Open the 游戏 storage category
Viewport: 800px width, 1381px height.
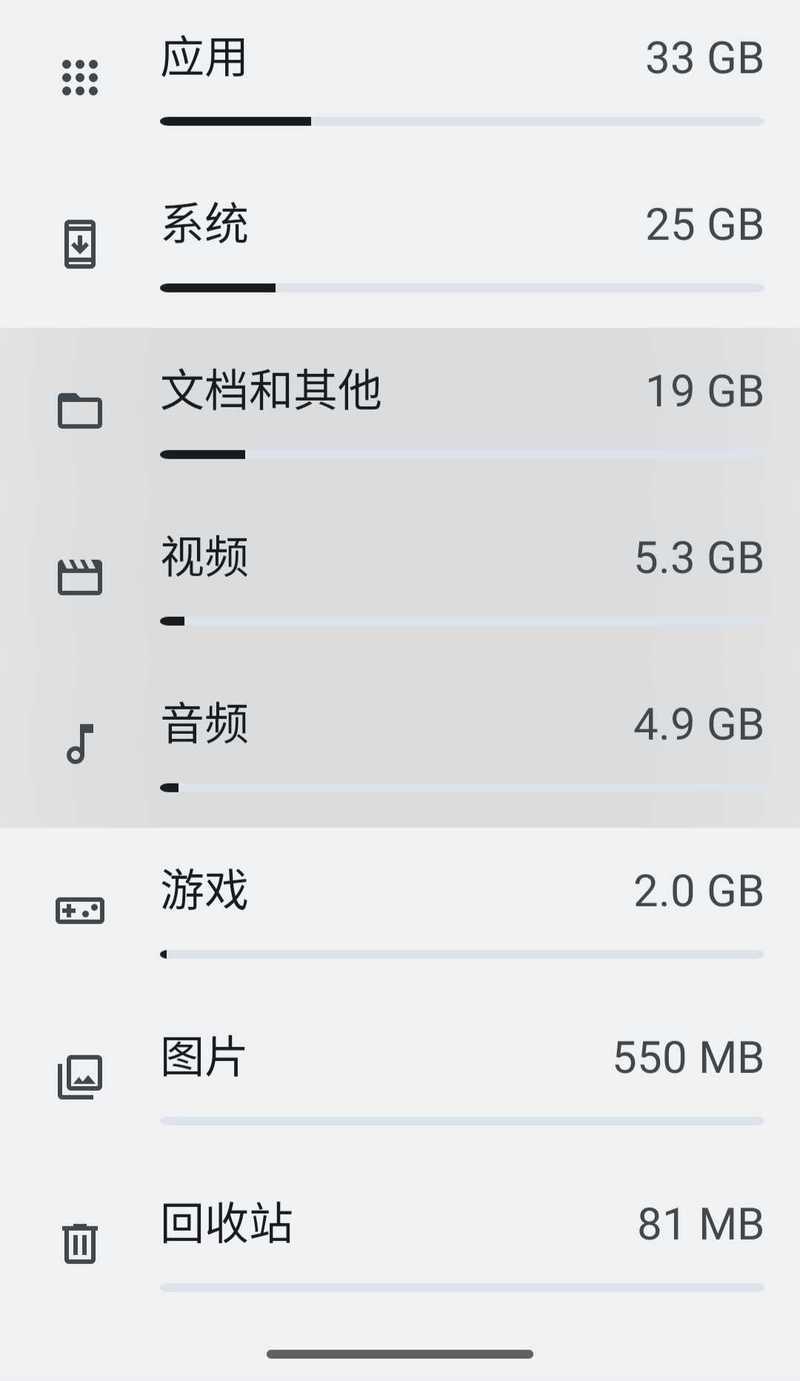tap(400, 911)
